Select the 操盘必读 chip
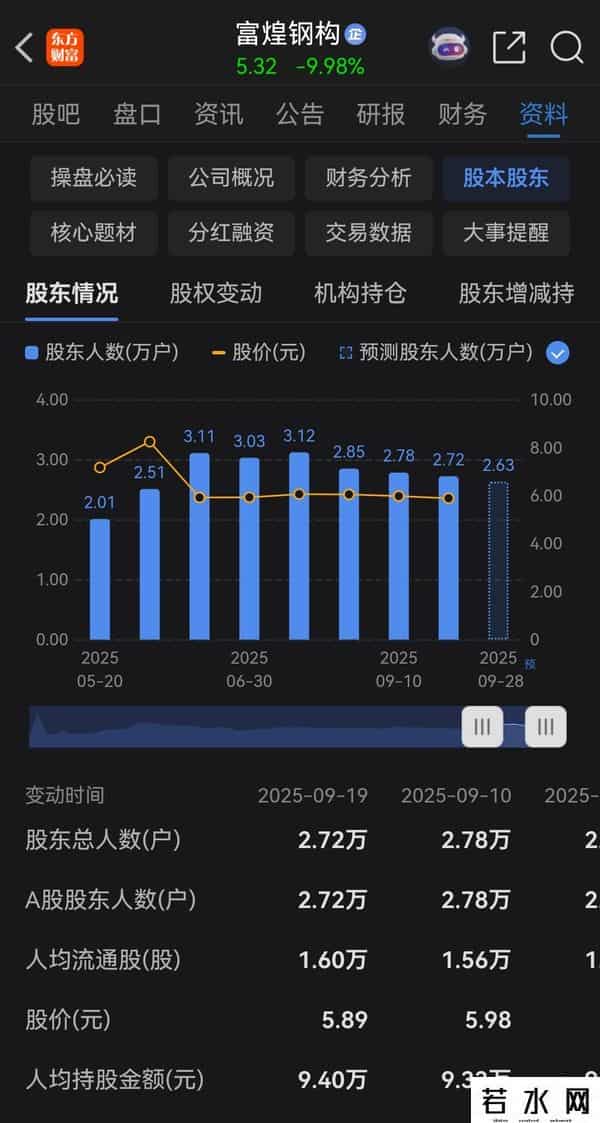Viewport: 600px width, 1123px height. pyautogui.click(x=93, y=179)
